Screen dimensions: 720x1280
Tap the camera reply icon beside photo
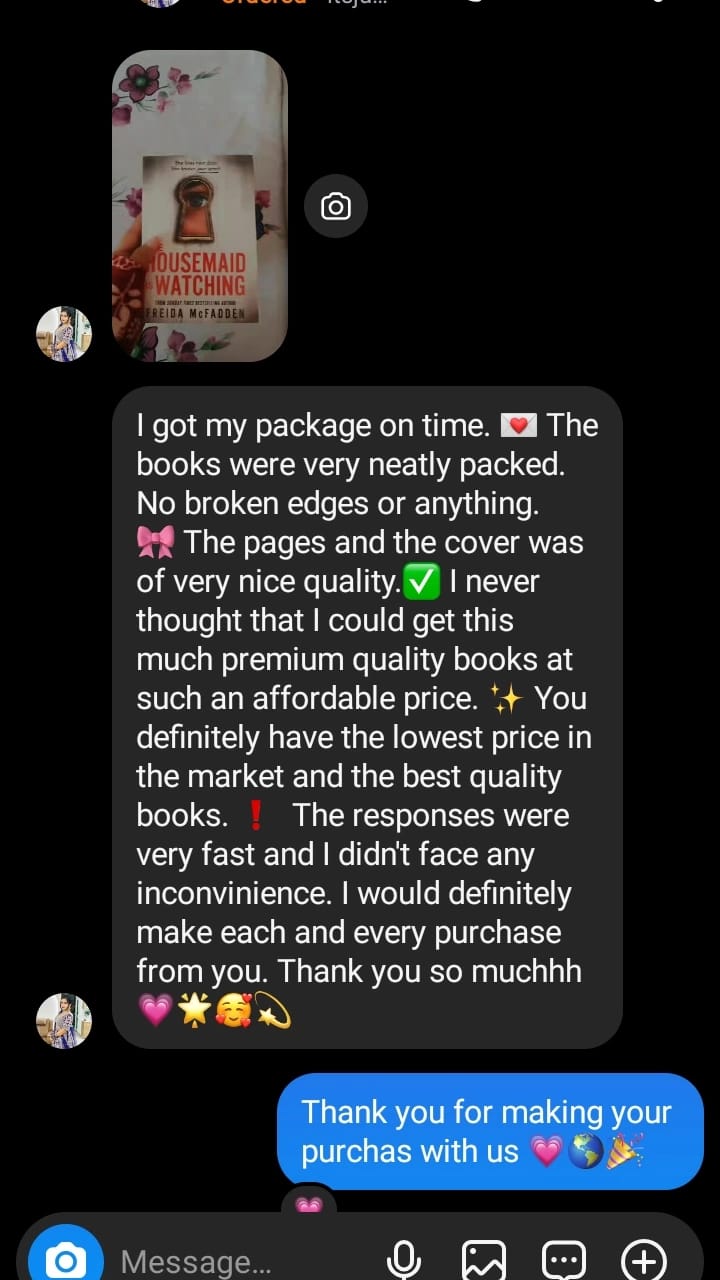click(335, 207)
